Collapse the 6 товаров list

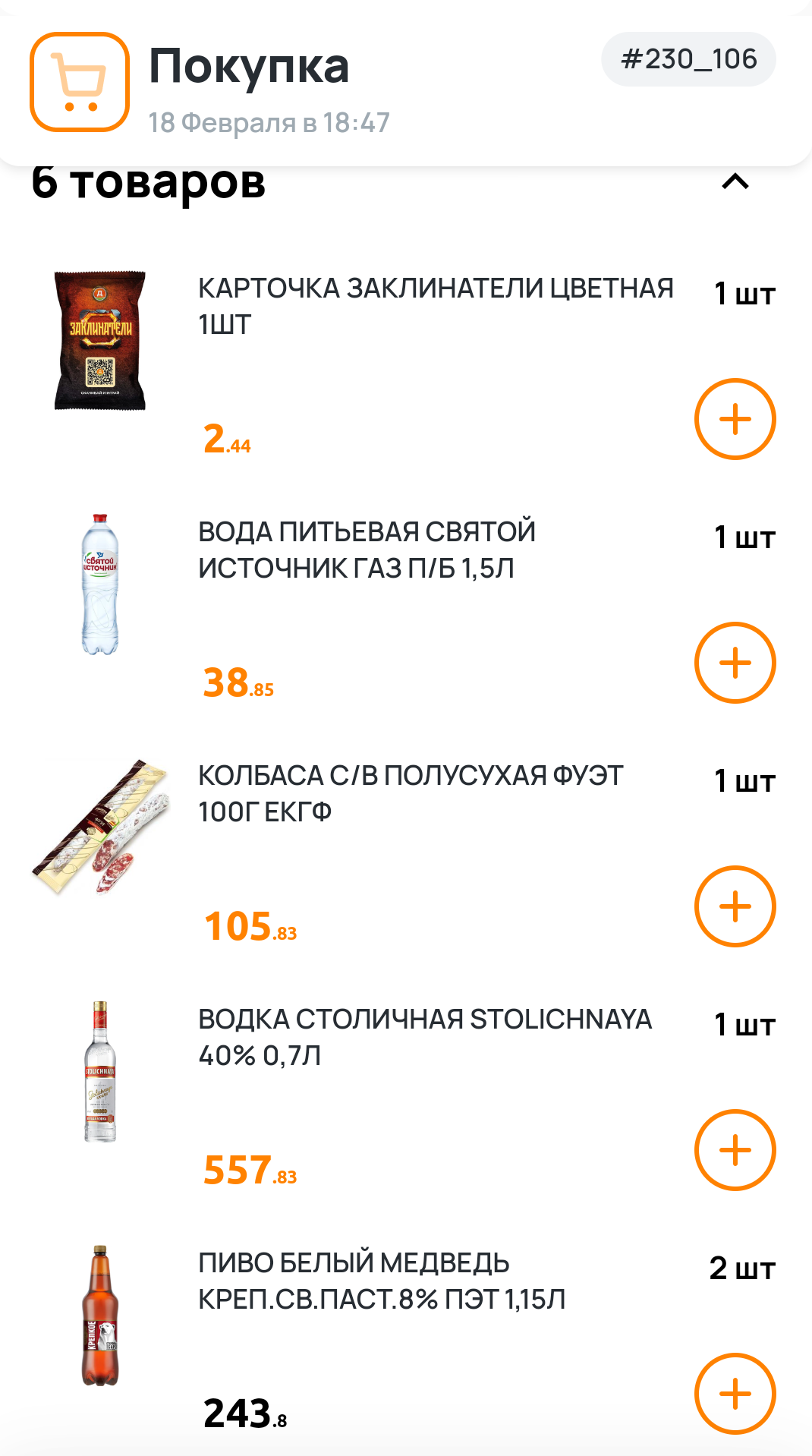735,182
